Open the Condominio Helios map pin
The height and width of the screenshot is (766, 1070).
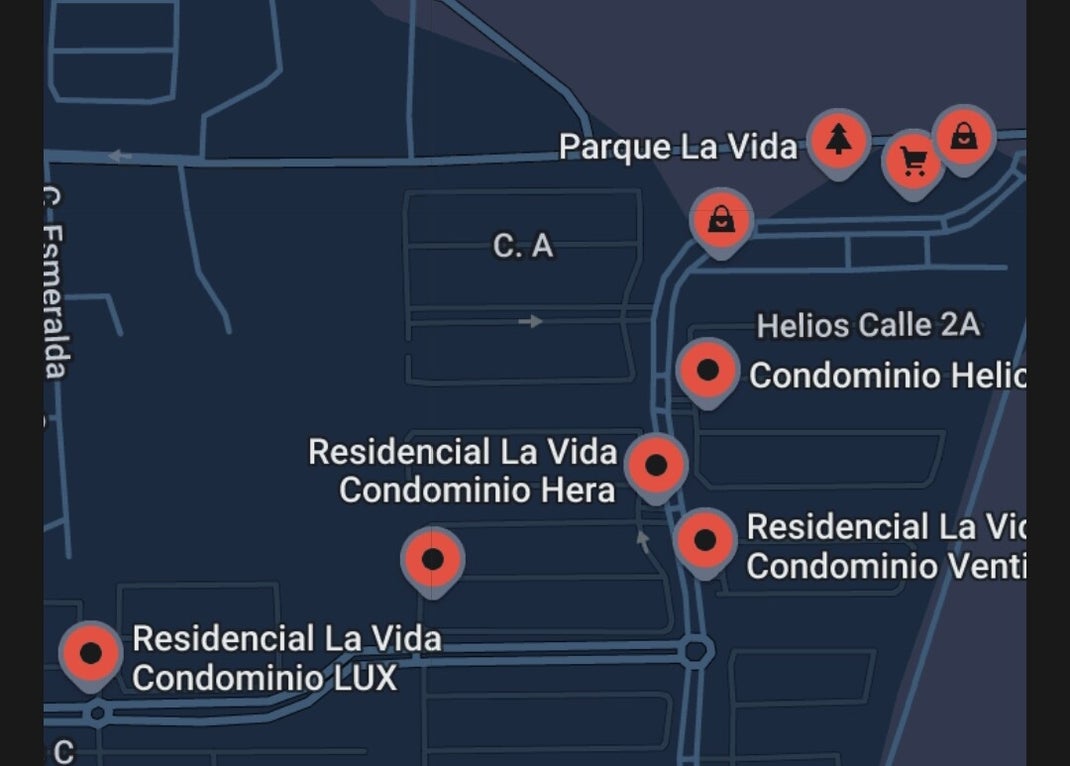click(x=708, y=371)
